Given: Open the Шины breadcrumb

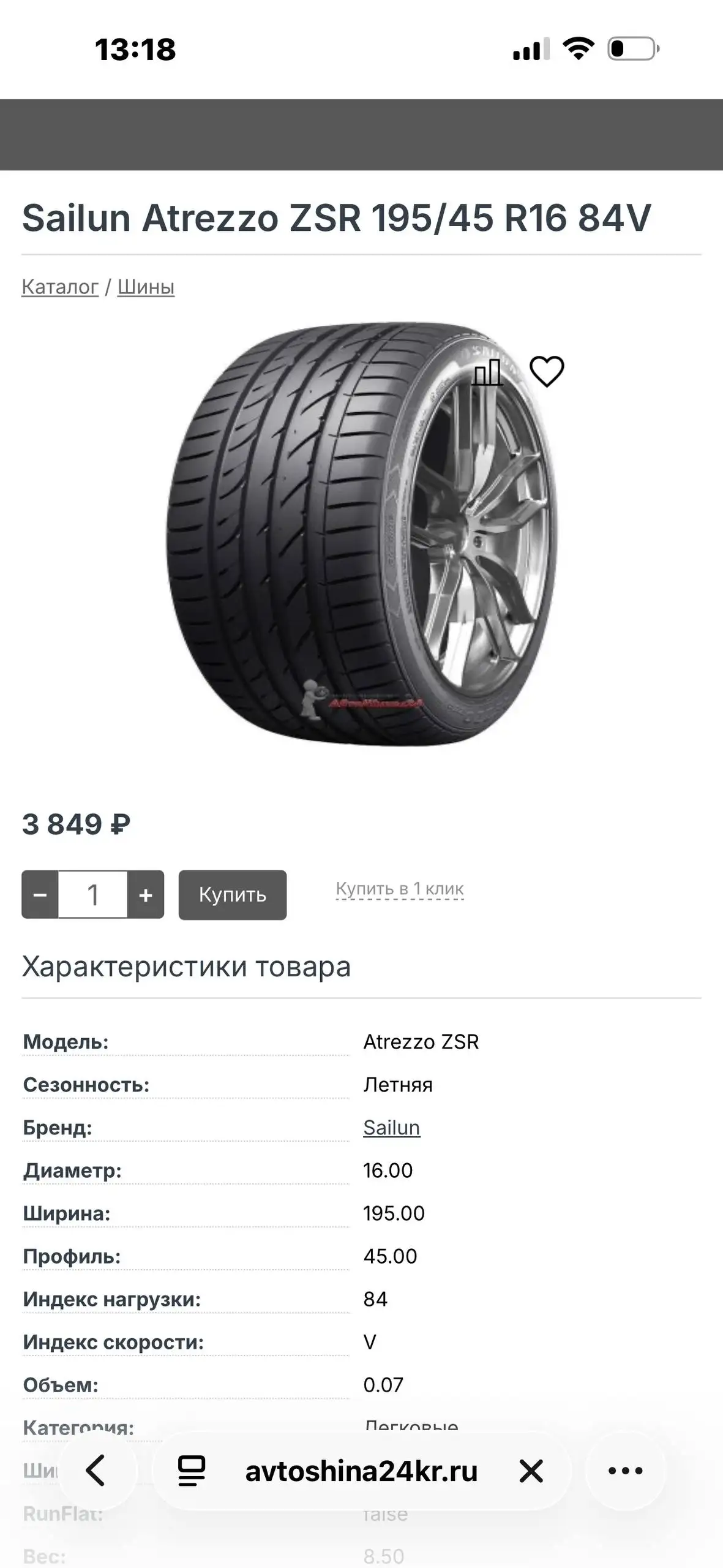Looking at the screenshot, I should pos(145,285).
